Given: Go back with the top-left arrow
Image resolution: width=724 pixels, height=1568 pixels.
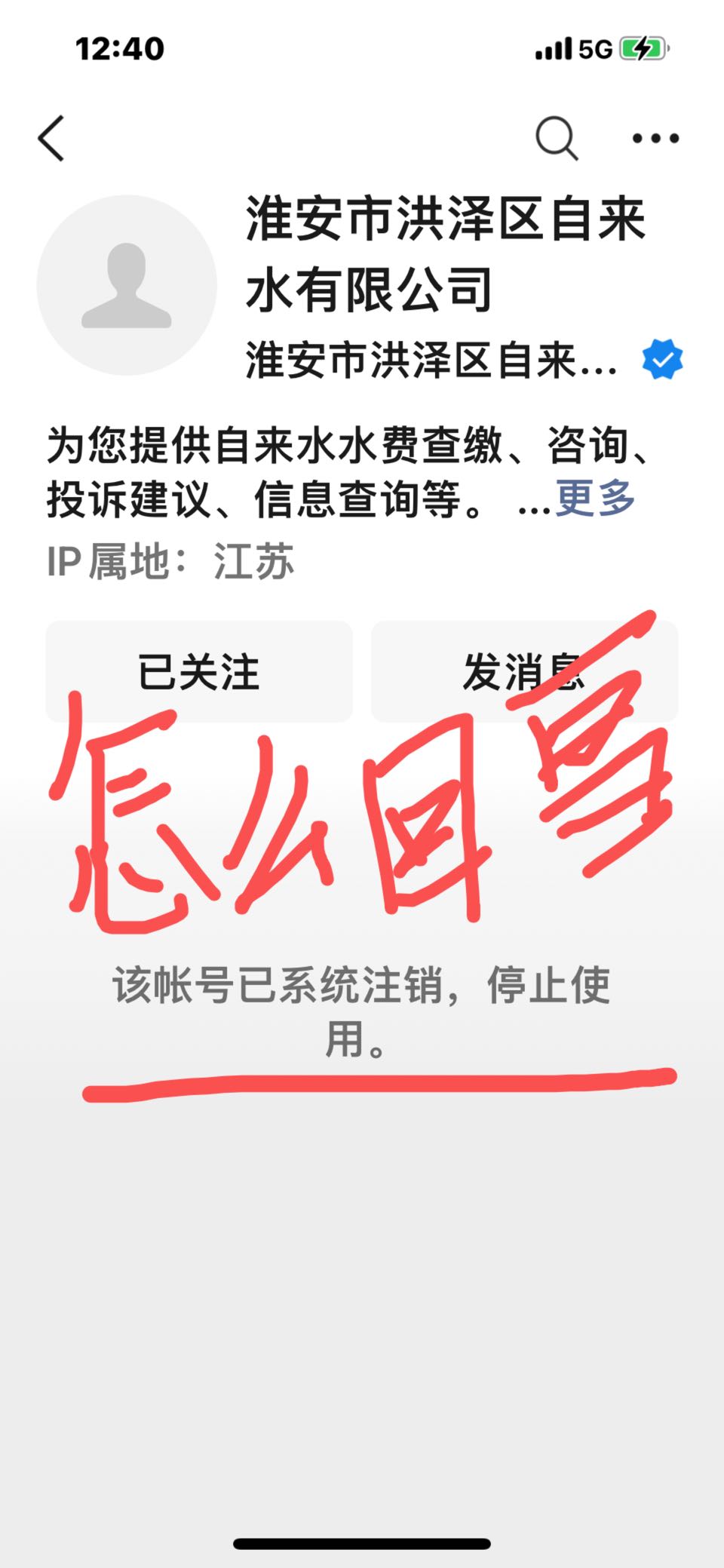Looking at the screenshot, I should (51, 139).
